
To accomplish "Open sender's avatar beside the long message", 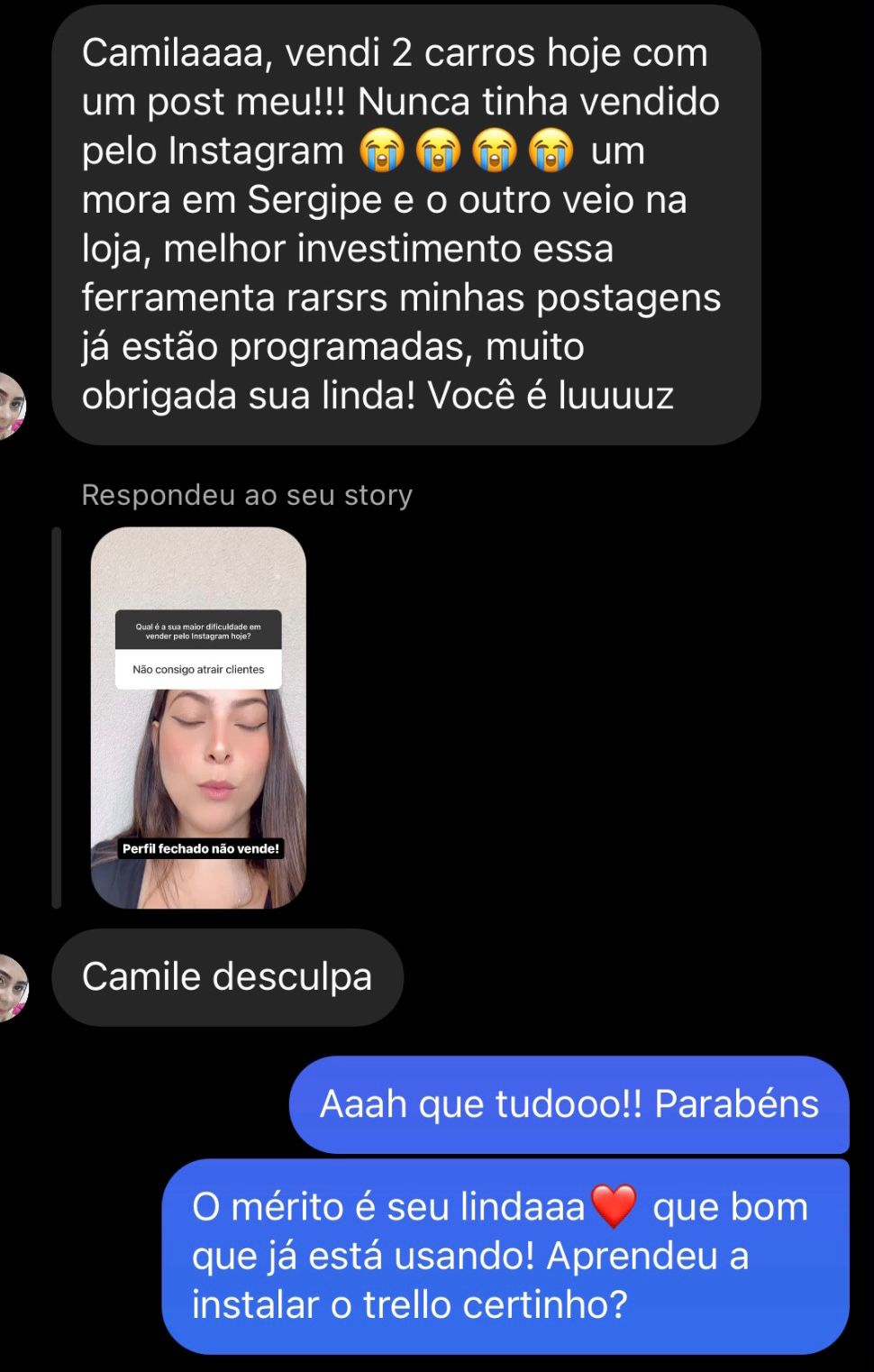I will tap(11, 405).
